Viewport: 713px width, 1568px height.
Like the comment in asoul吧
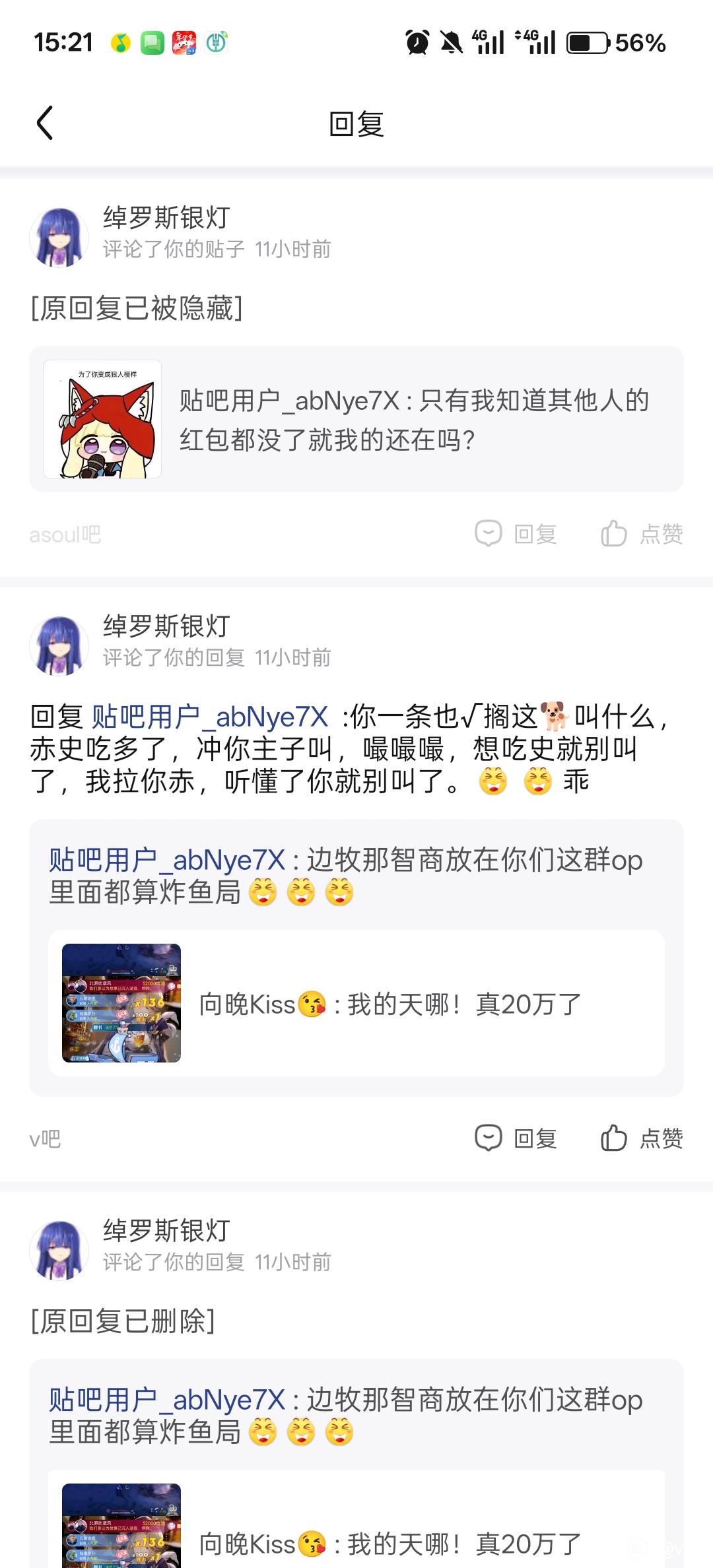[x=642, y=534]
